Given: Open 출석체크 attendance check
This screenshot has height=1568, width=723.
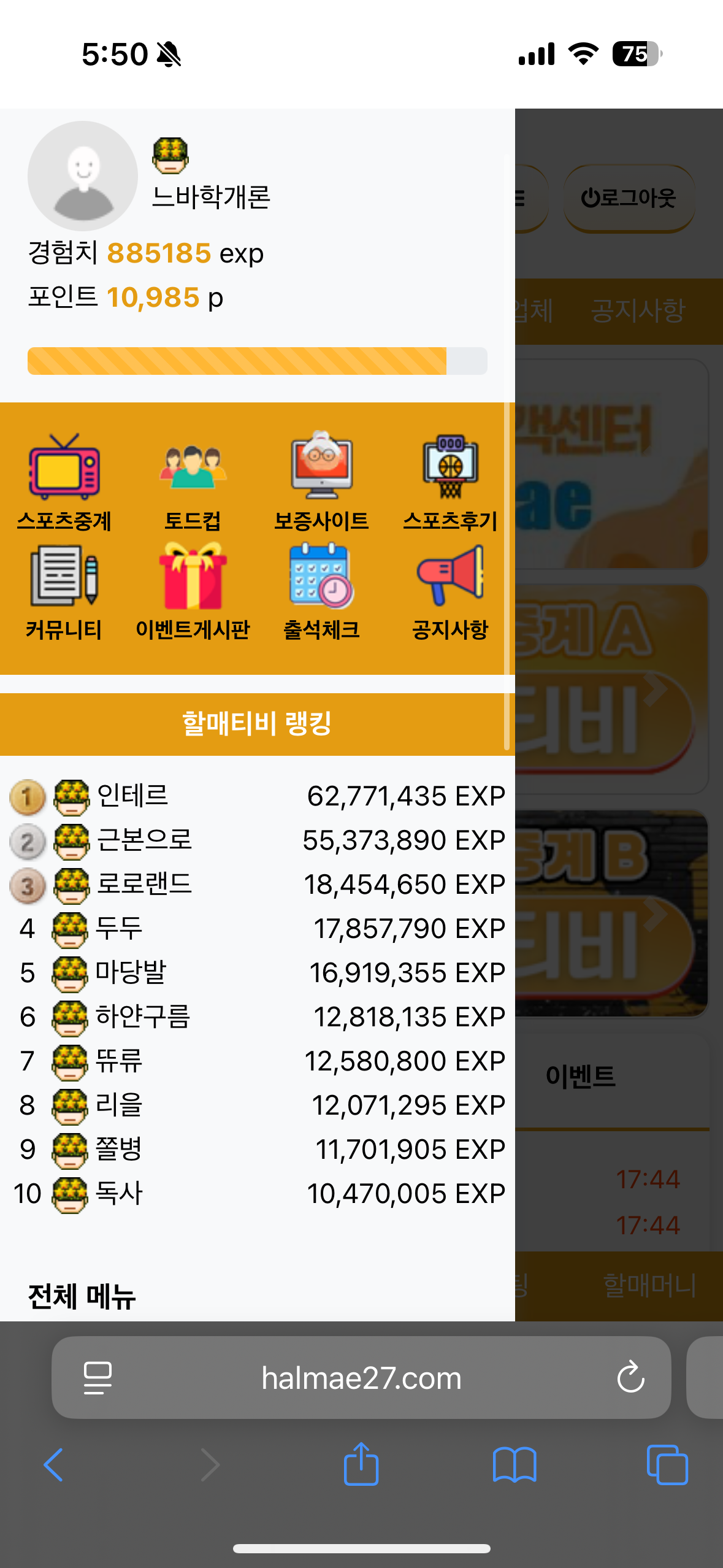Looking at the screenshot, I should click(x=321, y=591).
